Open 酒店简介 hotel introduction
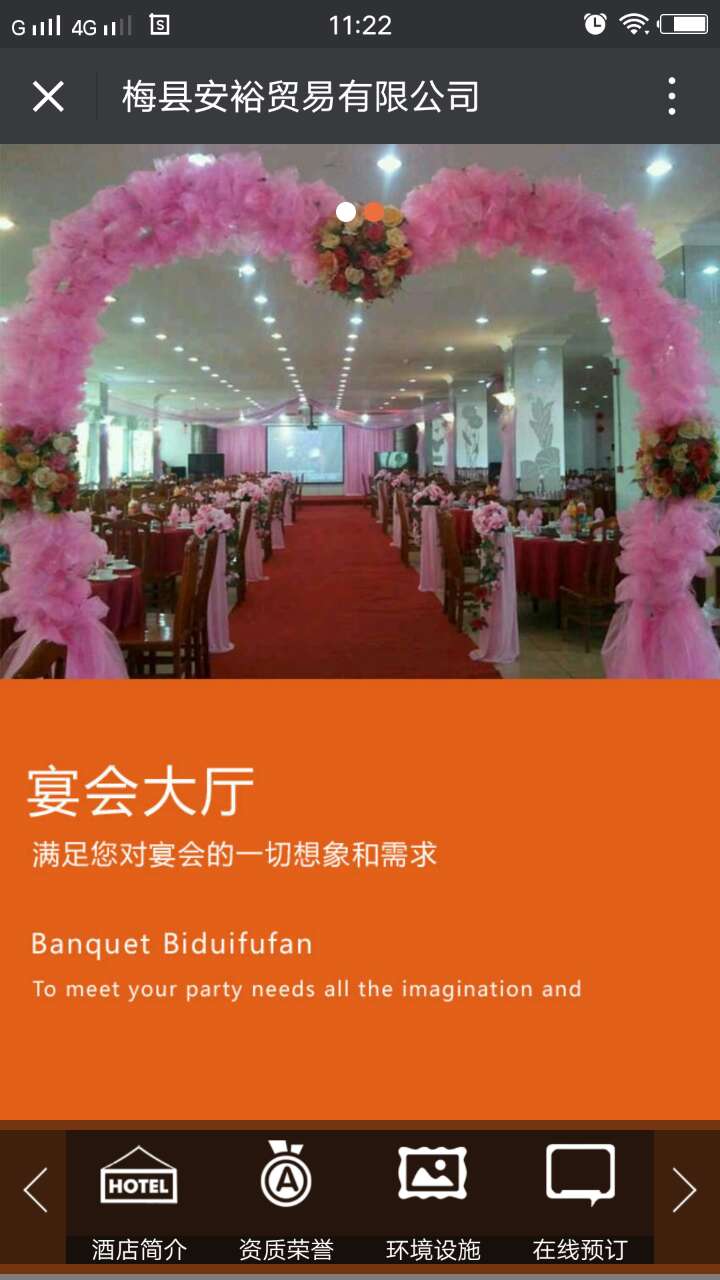This screenshot has height=1280, width=720. coord(139,1197)
